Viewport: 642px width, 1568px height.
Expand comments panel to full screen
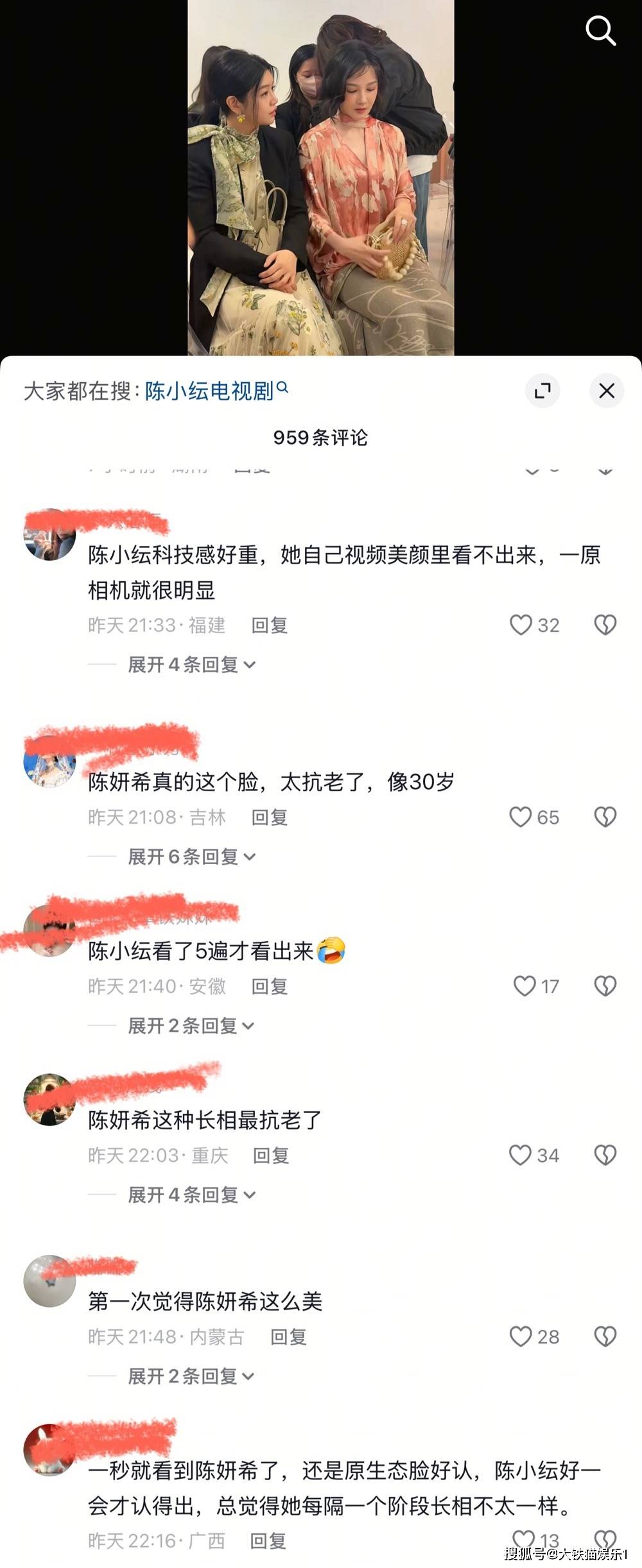tap(542, 390)
